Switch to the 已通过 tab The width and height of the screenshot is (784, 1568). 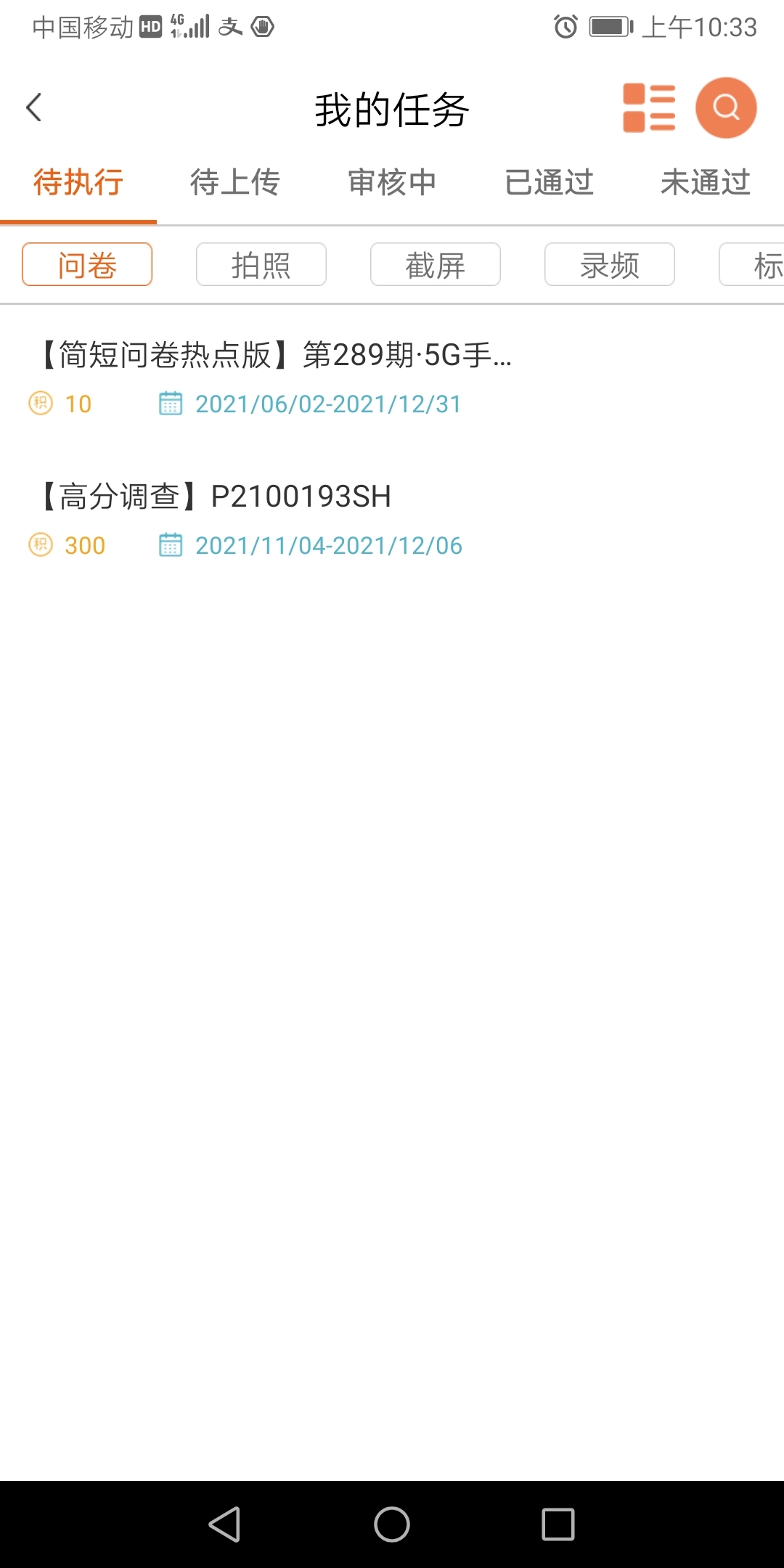[x=549, y=182]
